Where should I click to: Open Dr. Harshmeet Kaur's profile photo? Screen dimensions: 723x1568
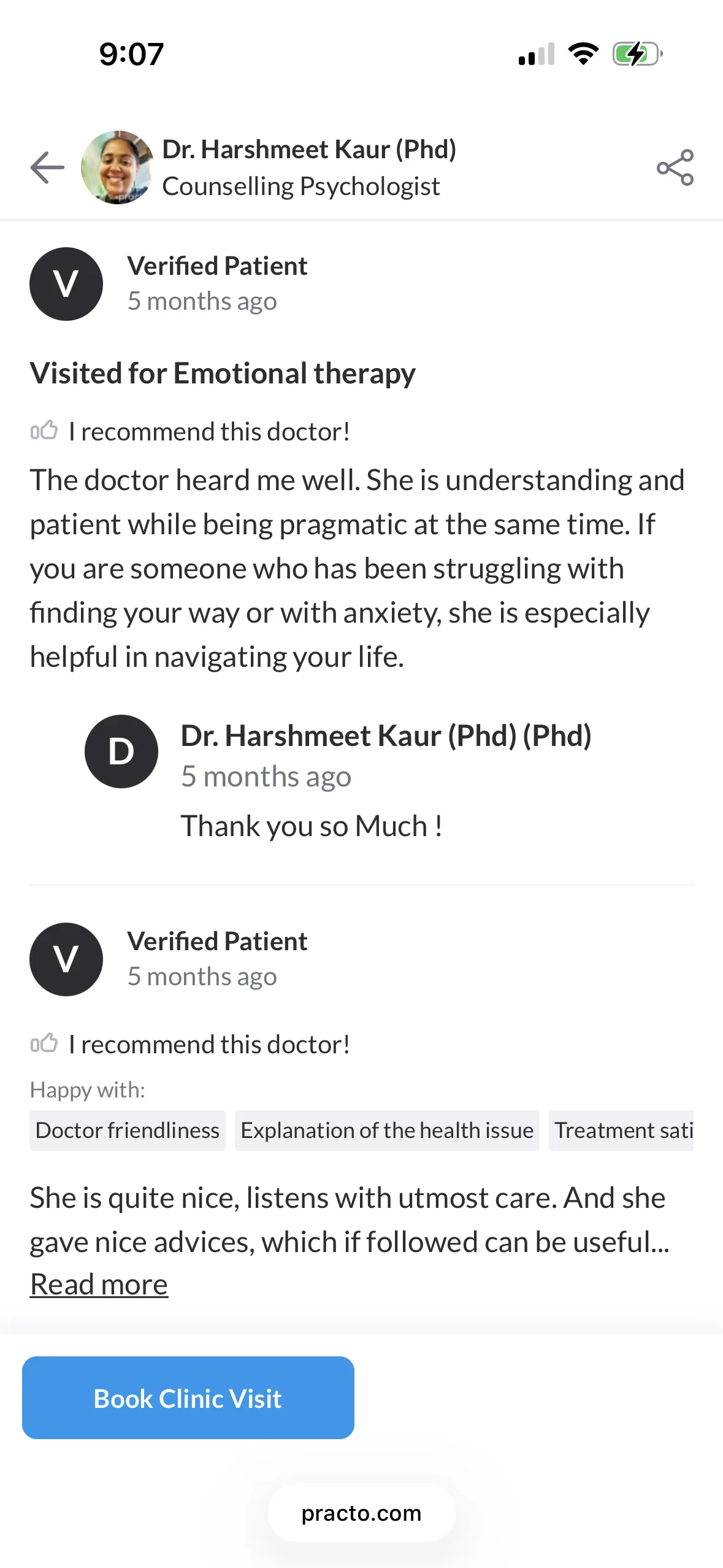(x=117, y=167)
